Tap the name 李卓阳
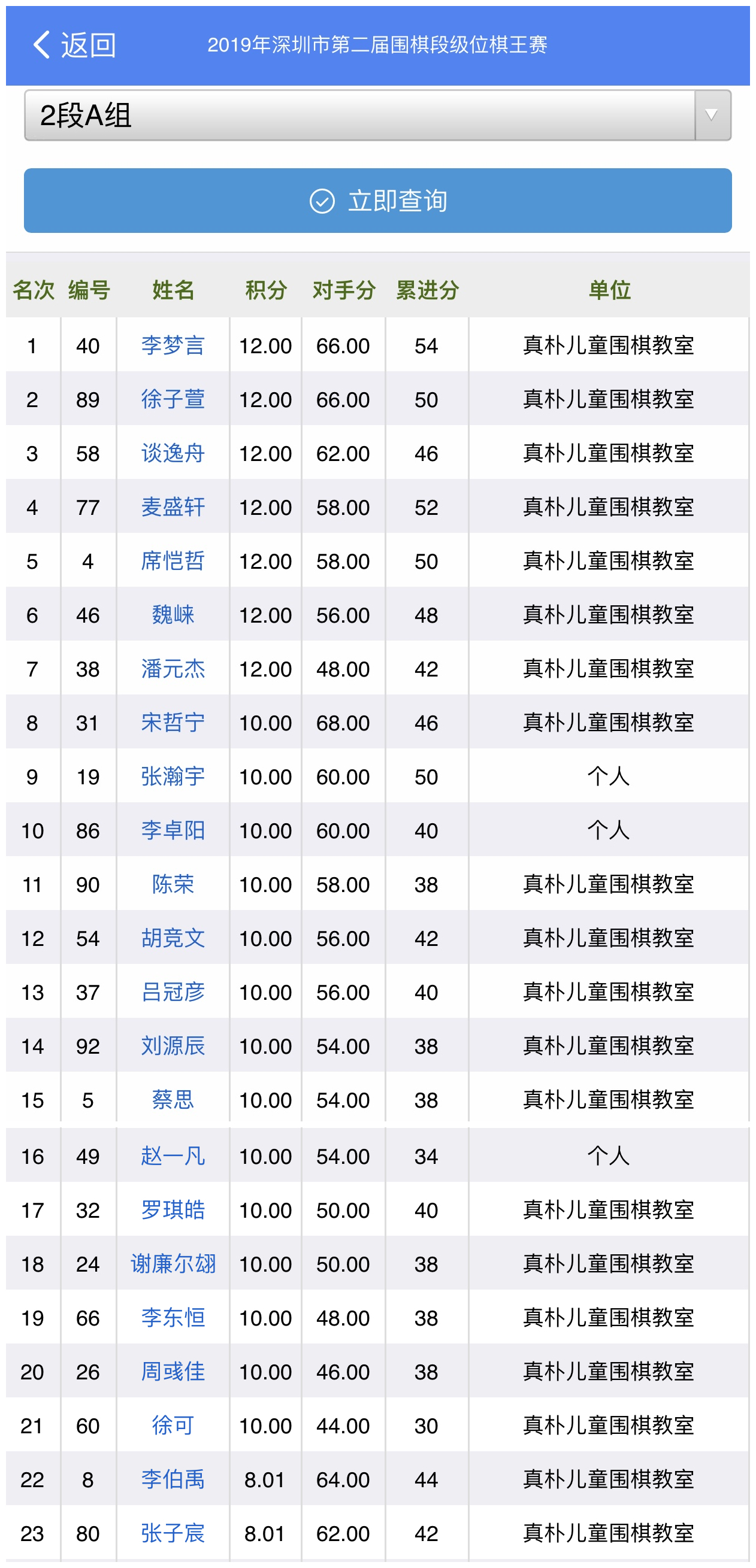Screen dimensions: 756x1568 (x=173, y=830)
